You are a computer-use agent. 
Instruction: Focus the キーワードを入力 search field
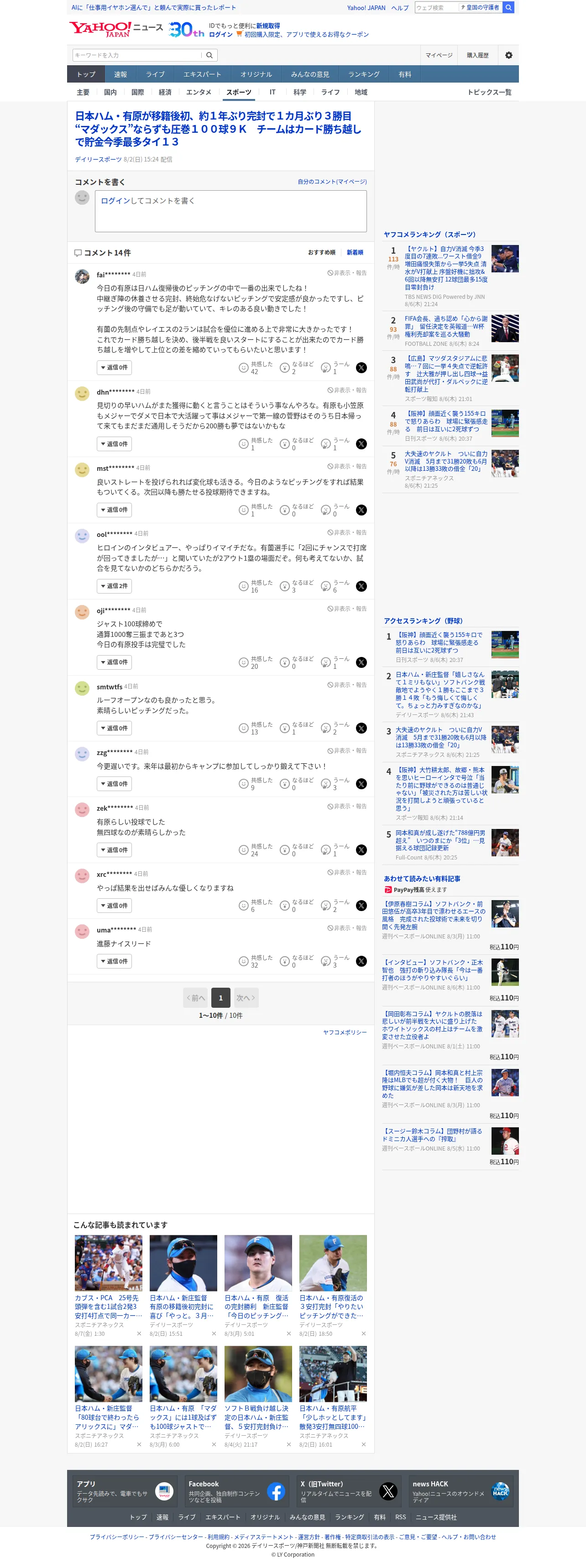(137, 55)
